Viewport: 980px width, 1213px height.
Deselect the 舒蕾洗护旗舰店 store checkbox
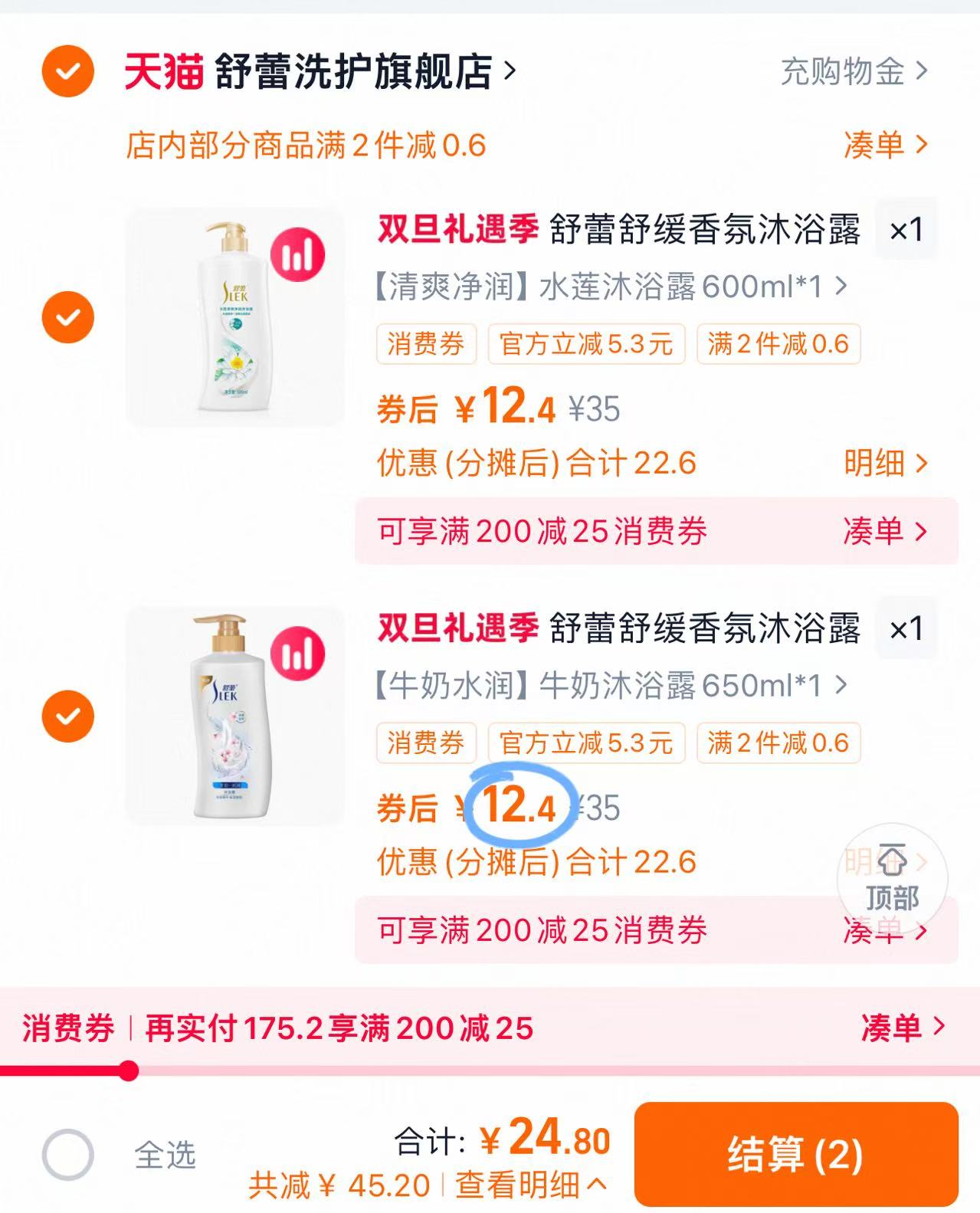coord(69,70)
